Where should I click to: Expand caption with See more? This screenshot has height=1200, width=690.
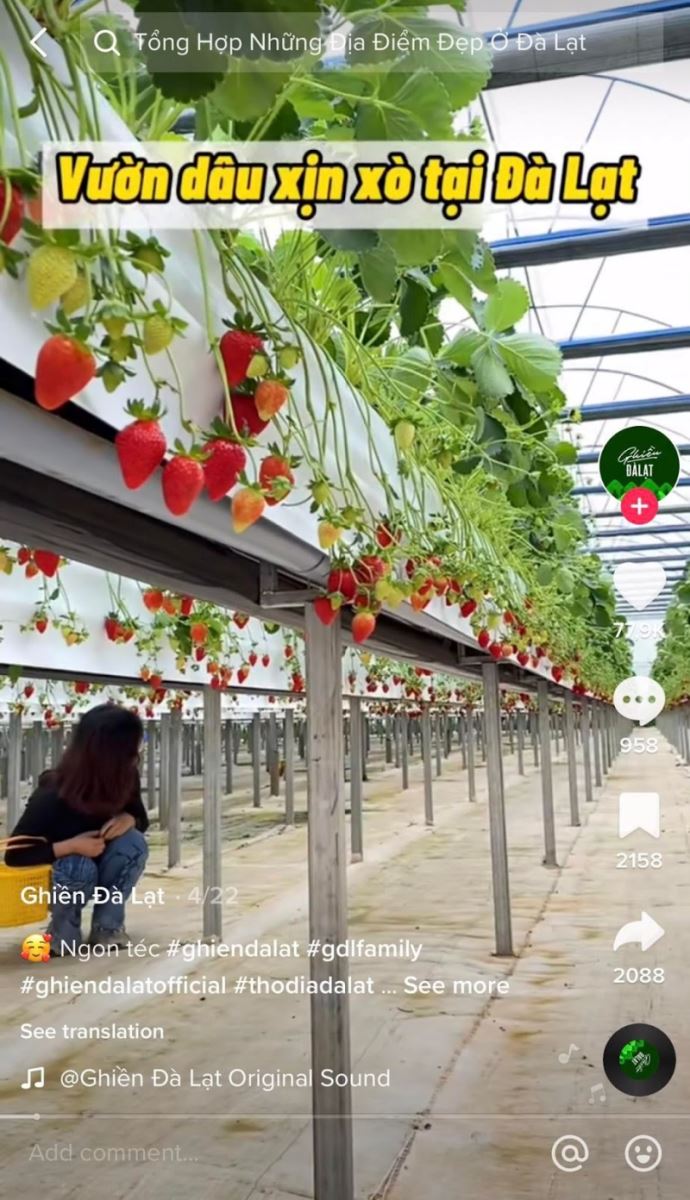pos(456,985)
